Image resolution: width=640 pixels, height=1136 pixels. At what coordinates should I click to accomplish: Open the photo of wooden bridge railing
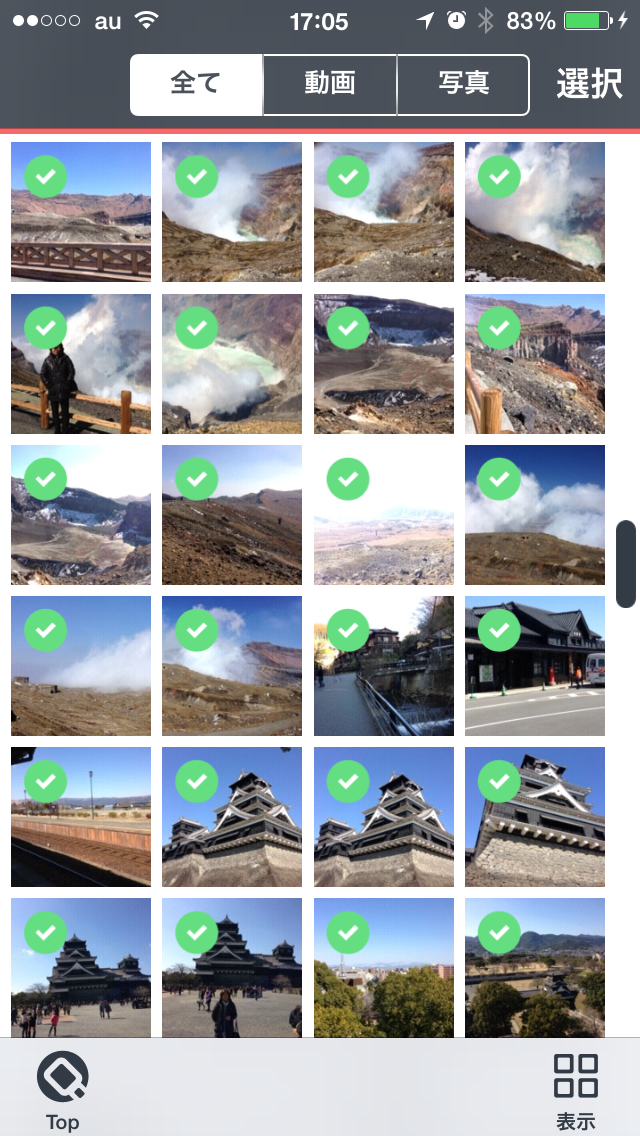click(x=81, y=212)
